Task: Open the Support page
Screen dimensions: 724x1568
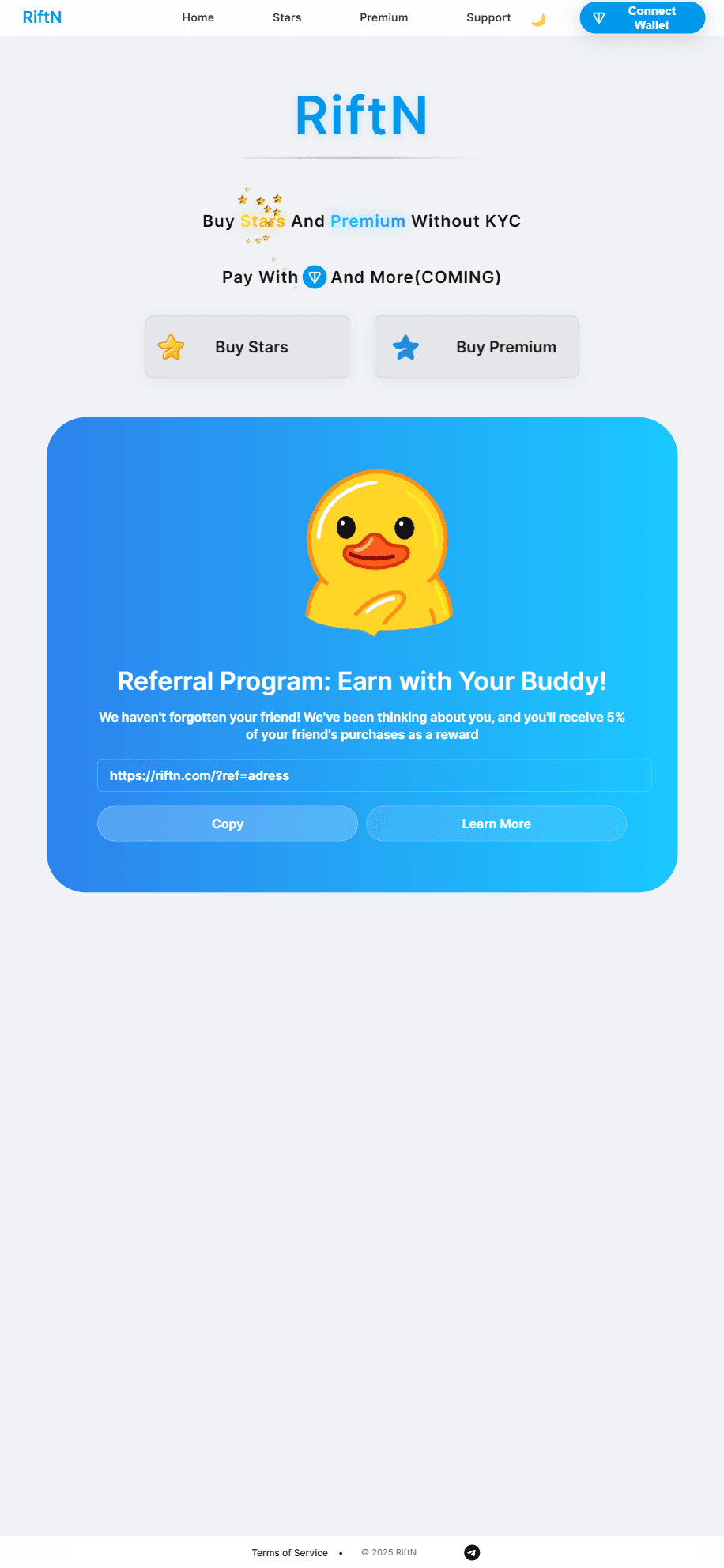Action: click(488, 17)
